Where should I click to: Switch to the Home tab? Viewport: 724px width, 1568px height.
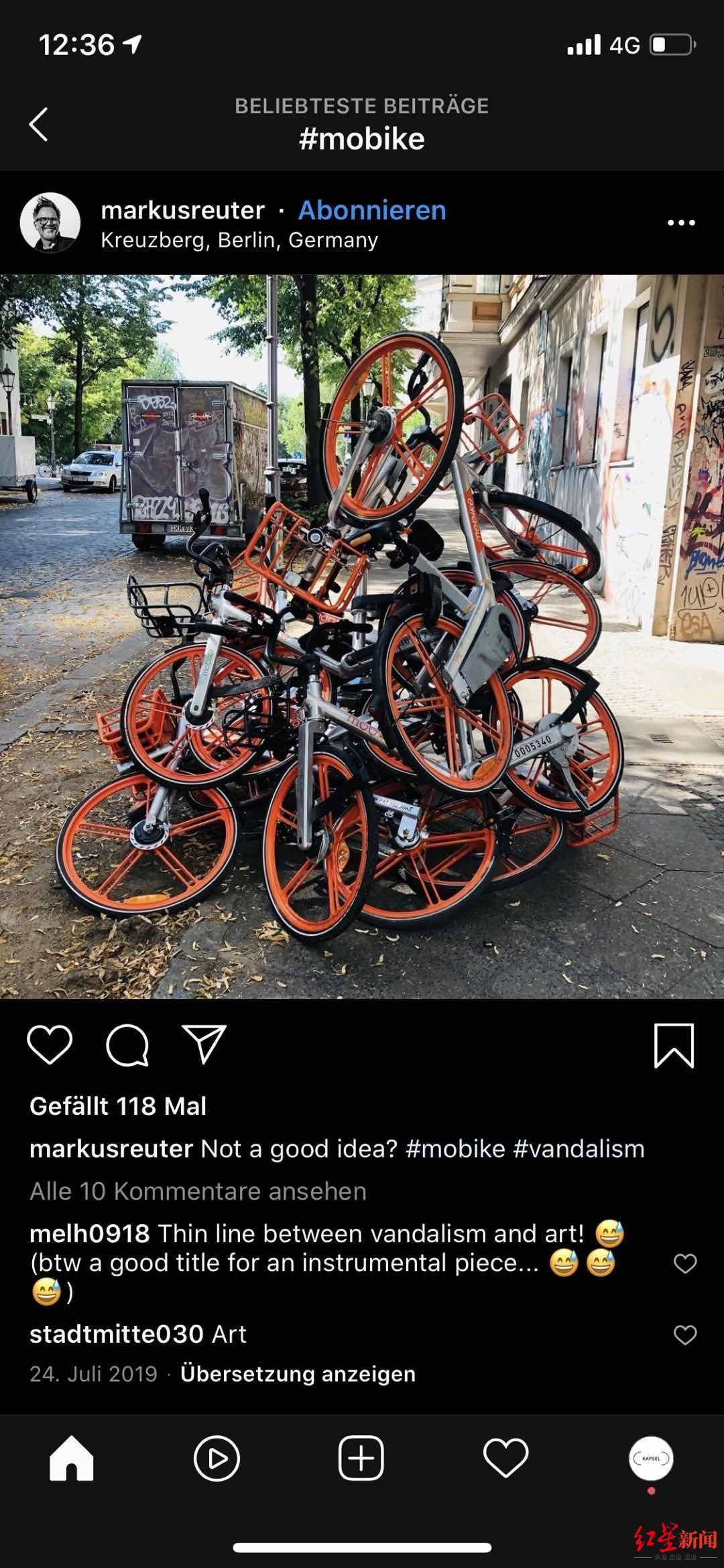coord(72,1459)
